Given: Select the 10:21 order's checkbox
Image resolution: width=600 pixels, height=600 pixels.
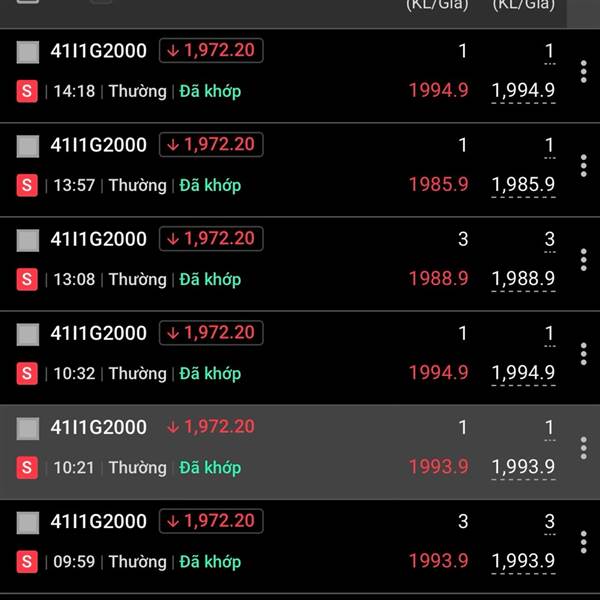Looking at the screenshot, I should [28, 428].
